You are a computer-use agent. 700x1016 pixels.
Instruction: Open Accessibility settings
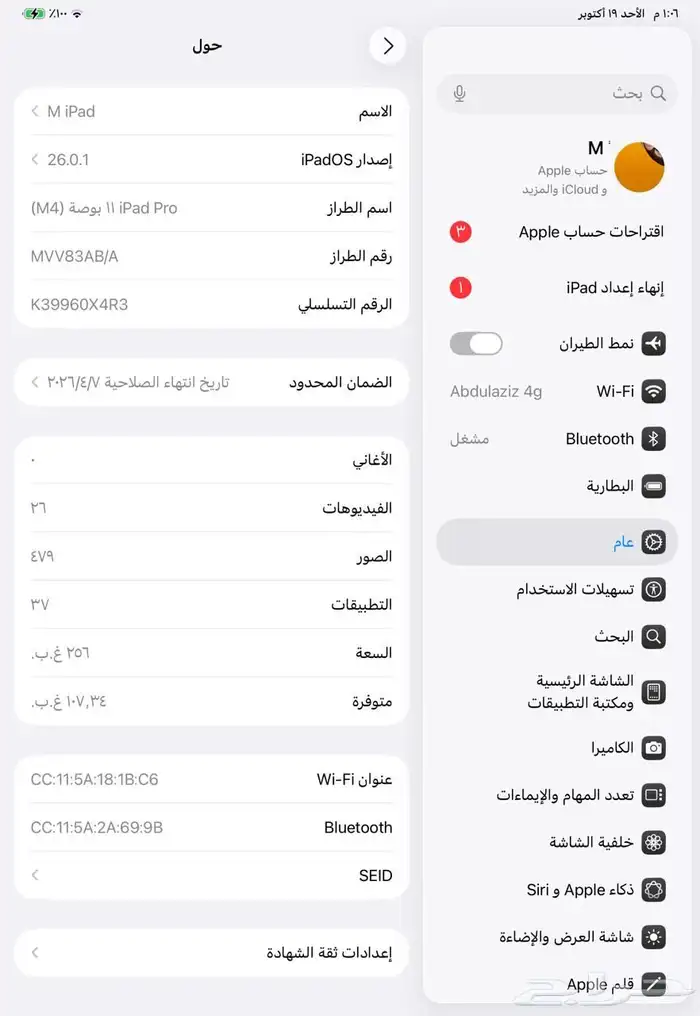click(x=557, y=590)
